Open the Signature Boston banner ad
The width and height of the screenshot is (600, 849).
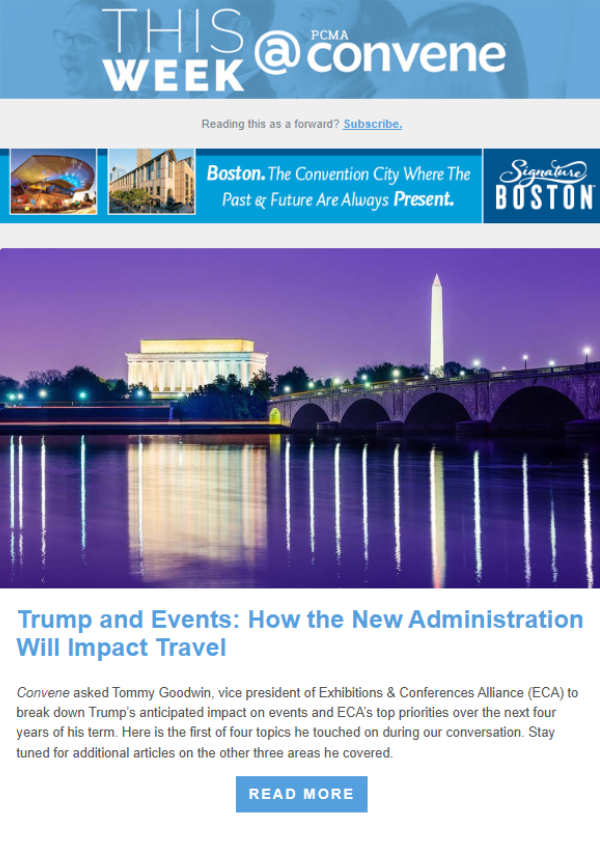300,186
